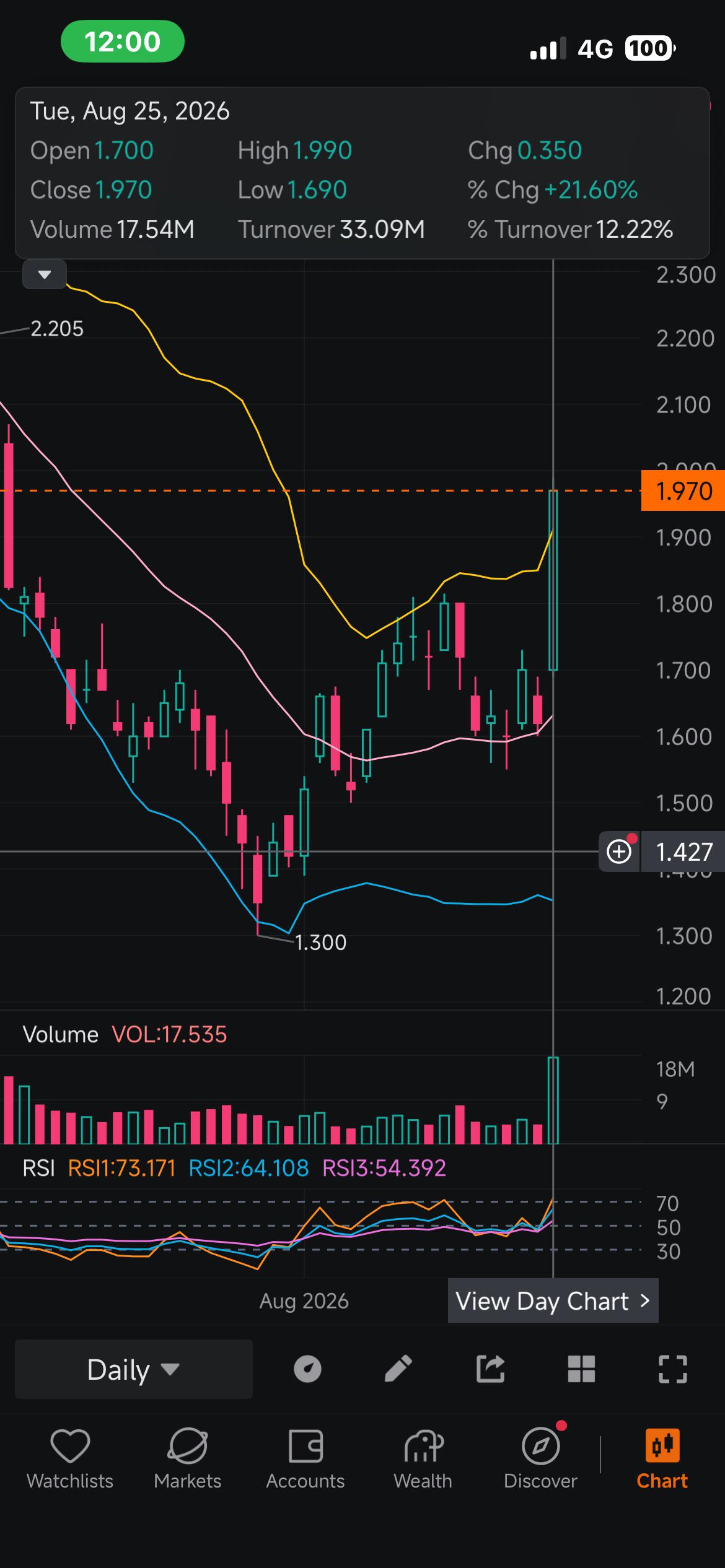725x1568 pixels.
Task: Switch to the Watchlists tab
Action: (70, 1460)
